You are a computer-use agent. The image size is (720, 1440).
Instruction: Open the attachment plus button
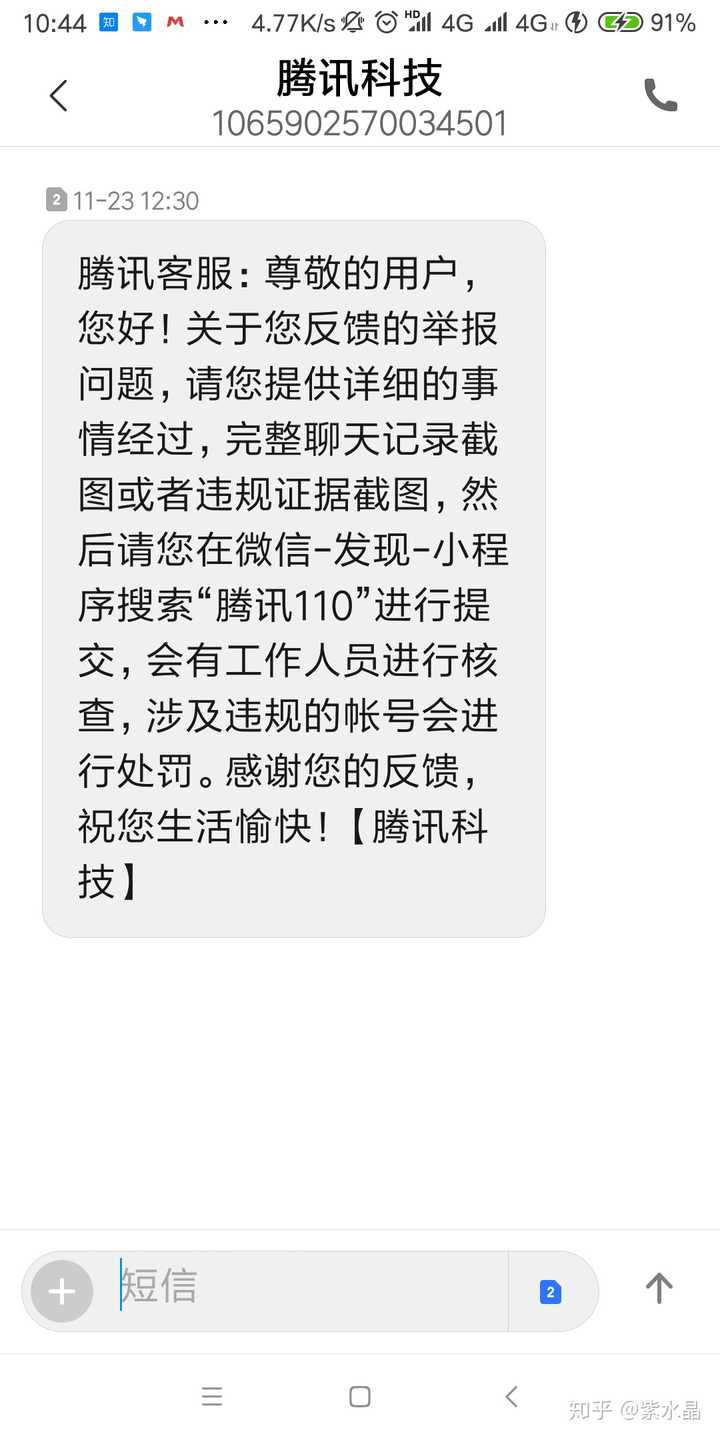pos(62,1291)
